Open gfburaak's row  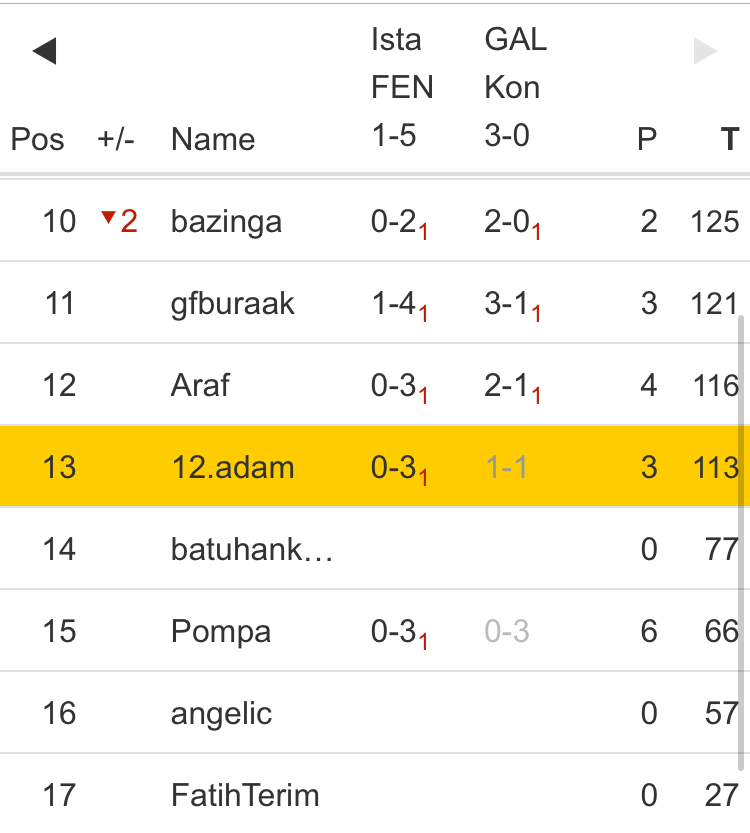pyautogui.click(x=232, y=303)
